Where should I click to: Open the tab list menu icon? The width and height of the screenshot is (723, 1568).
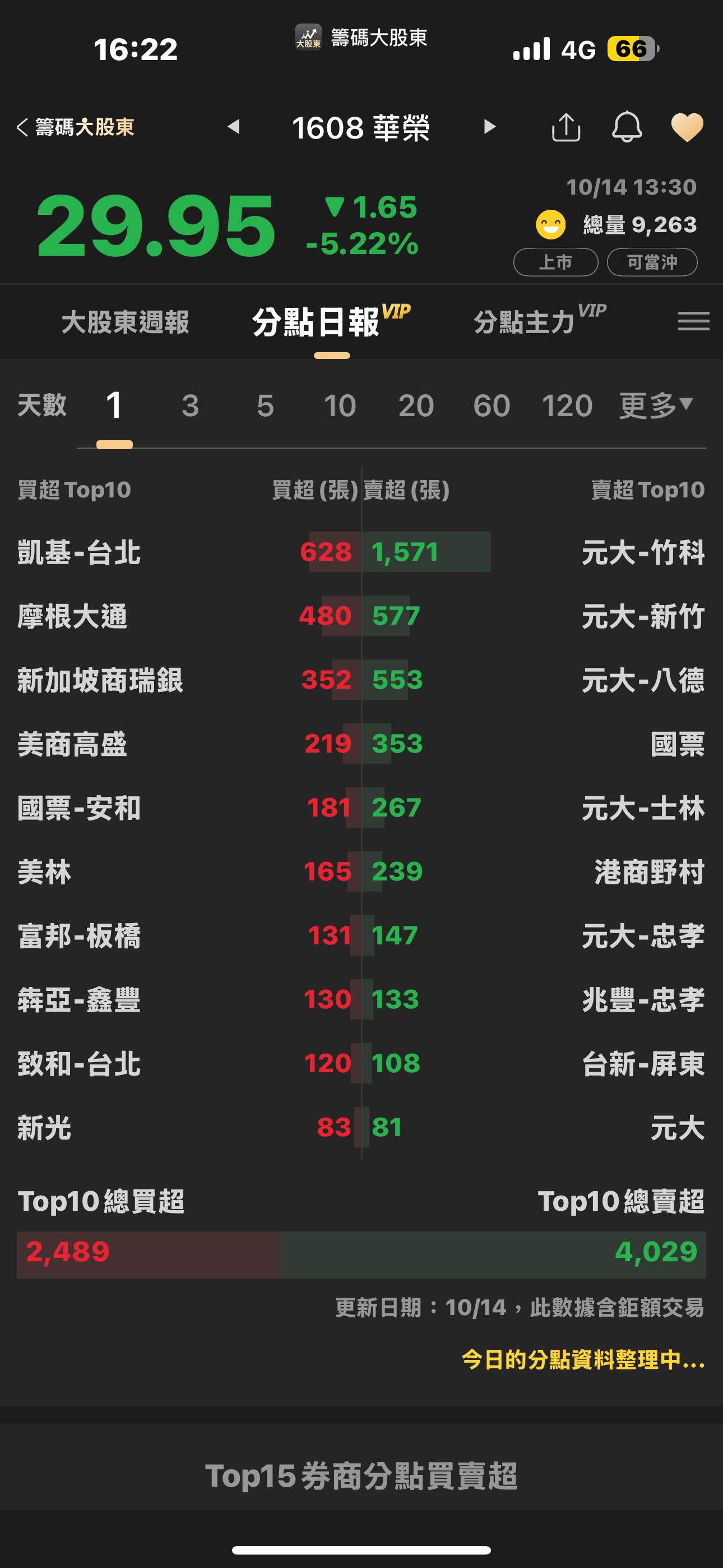[x=694, y=321]
